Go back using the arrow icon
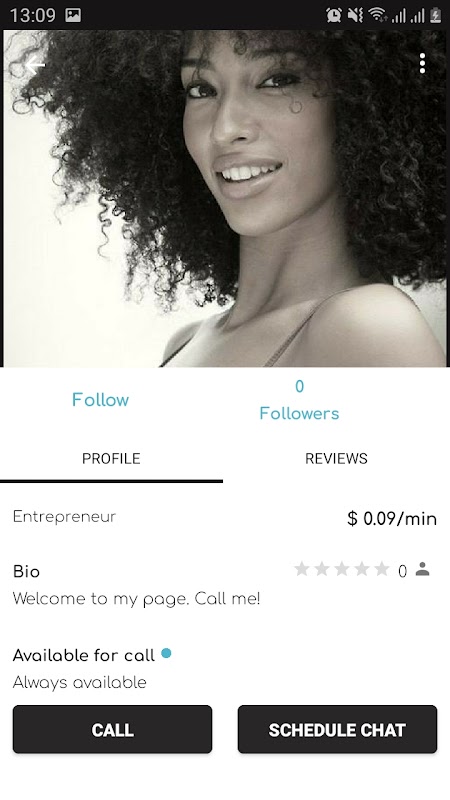The image size is (450, 800). click(x=35, y=65)
